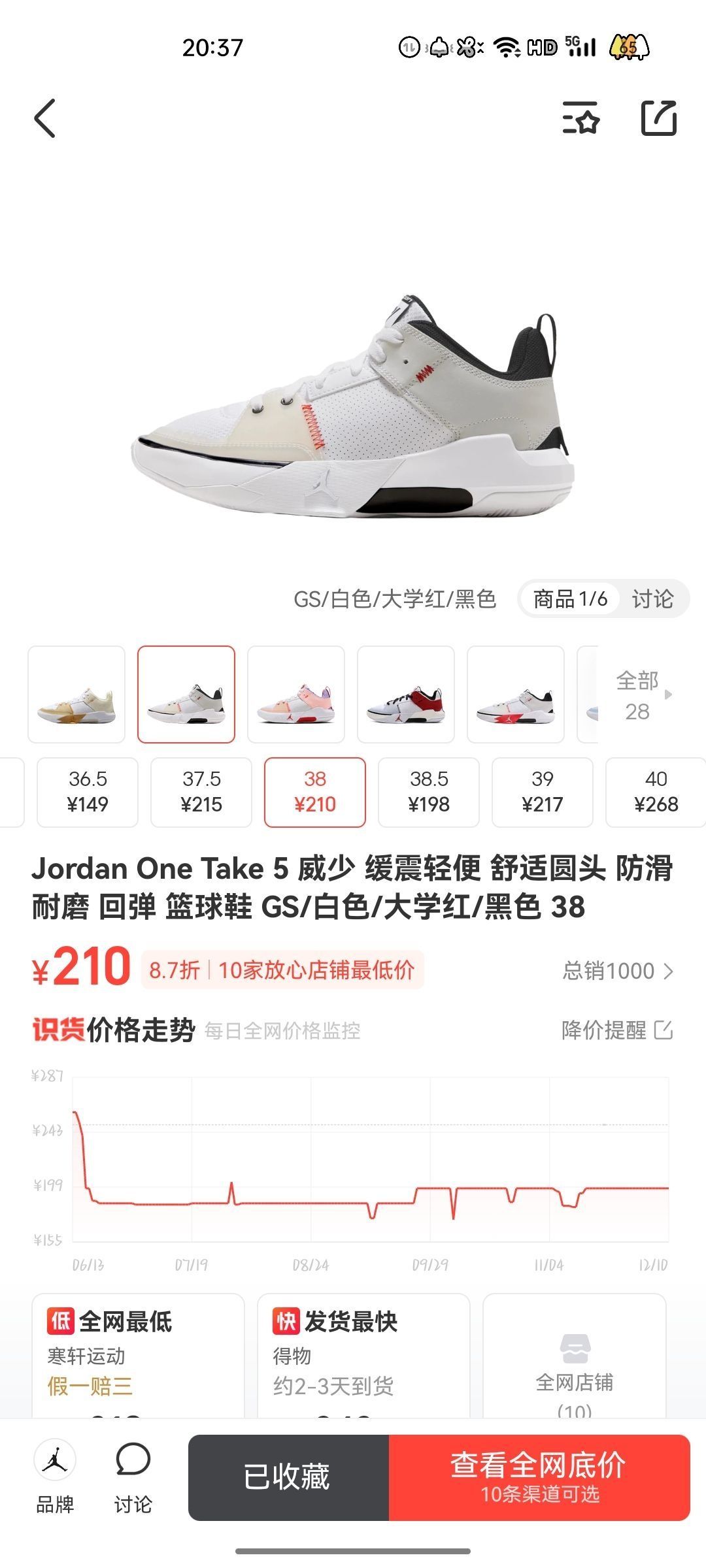Switch to the 讨论 tab beside 商品1/6
Viewport: 706px width, 1568px height.
pos(652,598)
